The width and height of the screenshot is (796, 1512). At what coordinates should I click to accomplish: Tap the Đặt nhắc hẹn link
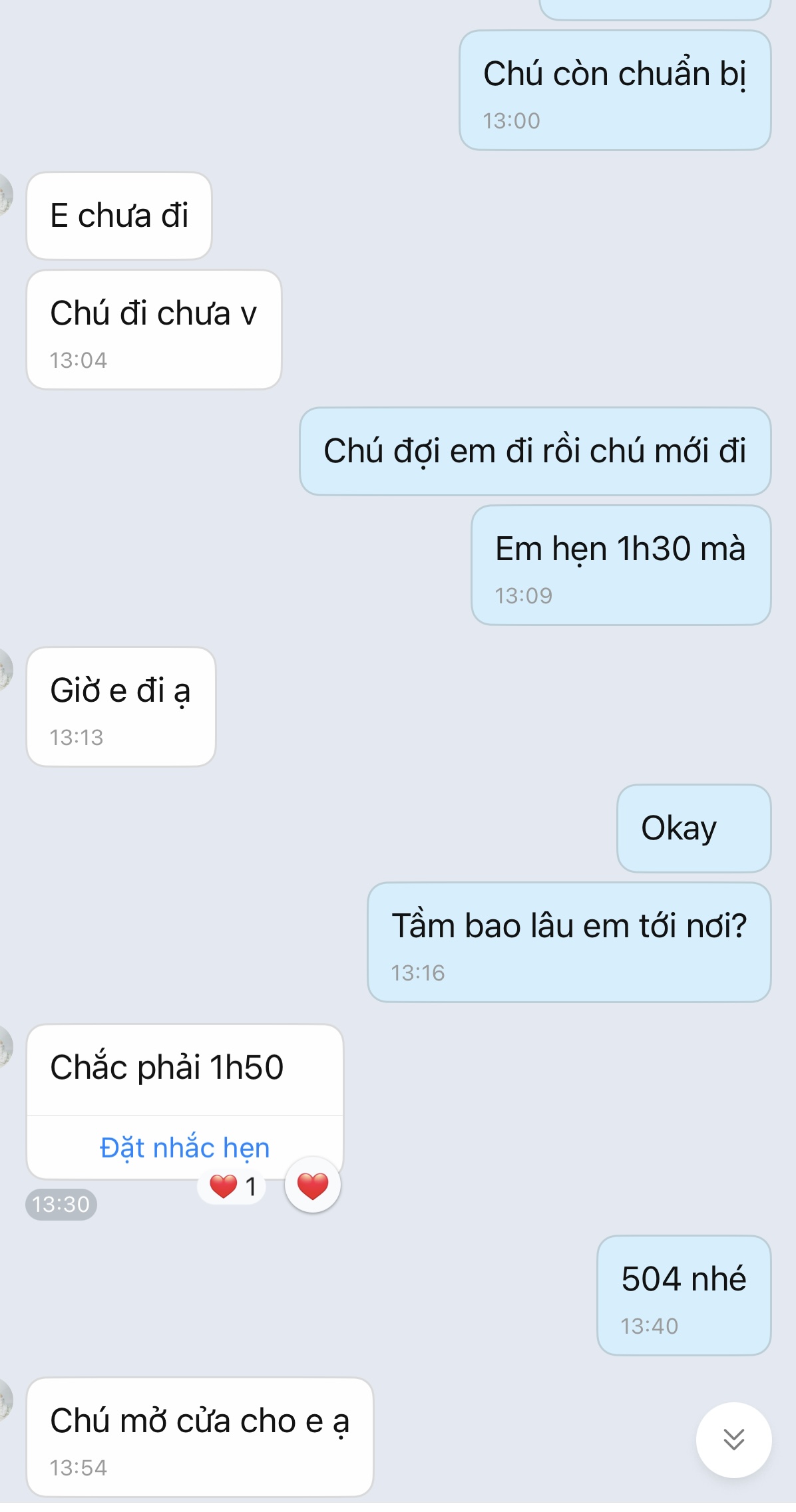[x=184, y=1147]
